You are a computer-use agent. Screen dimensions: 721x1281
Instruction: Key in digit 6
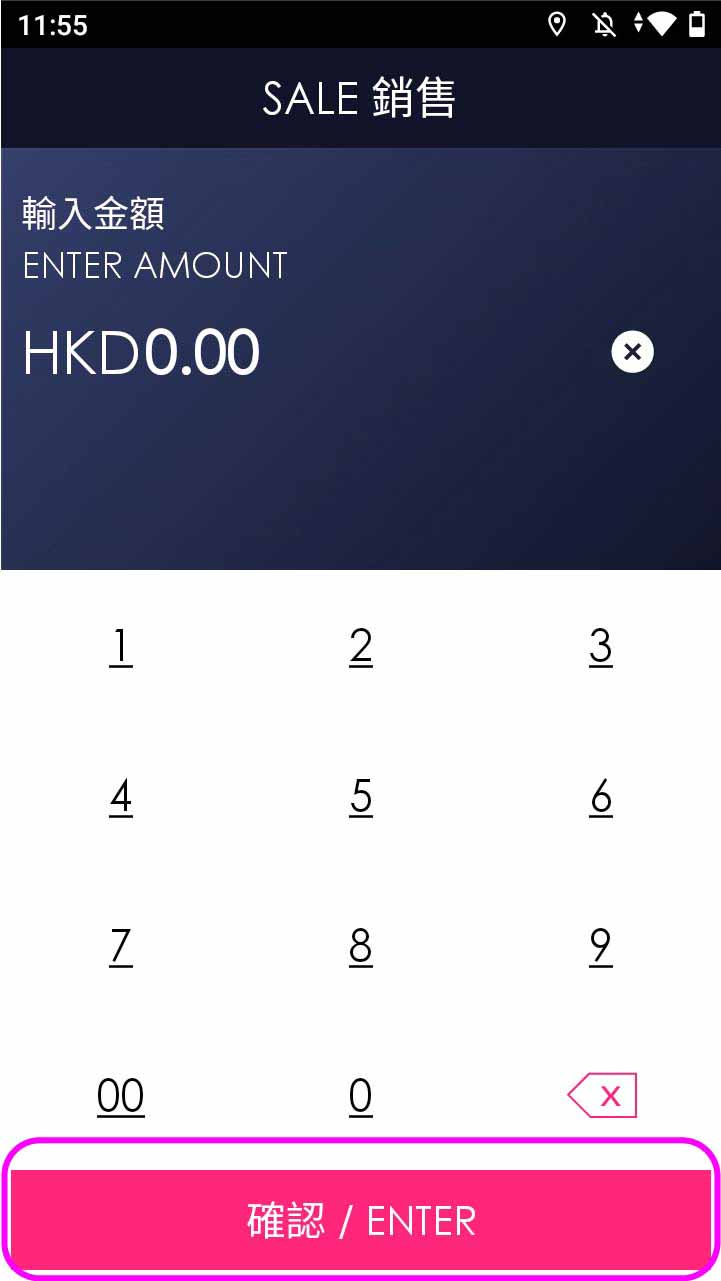600,797
